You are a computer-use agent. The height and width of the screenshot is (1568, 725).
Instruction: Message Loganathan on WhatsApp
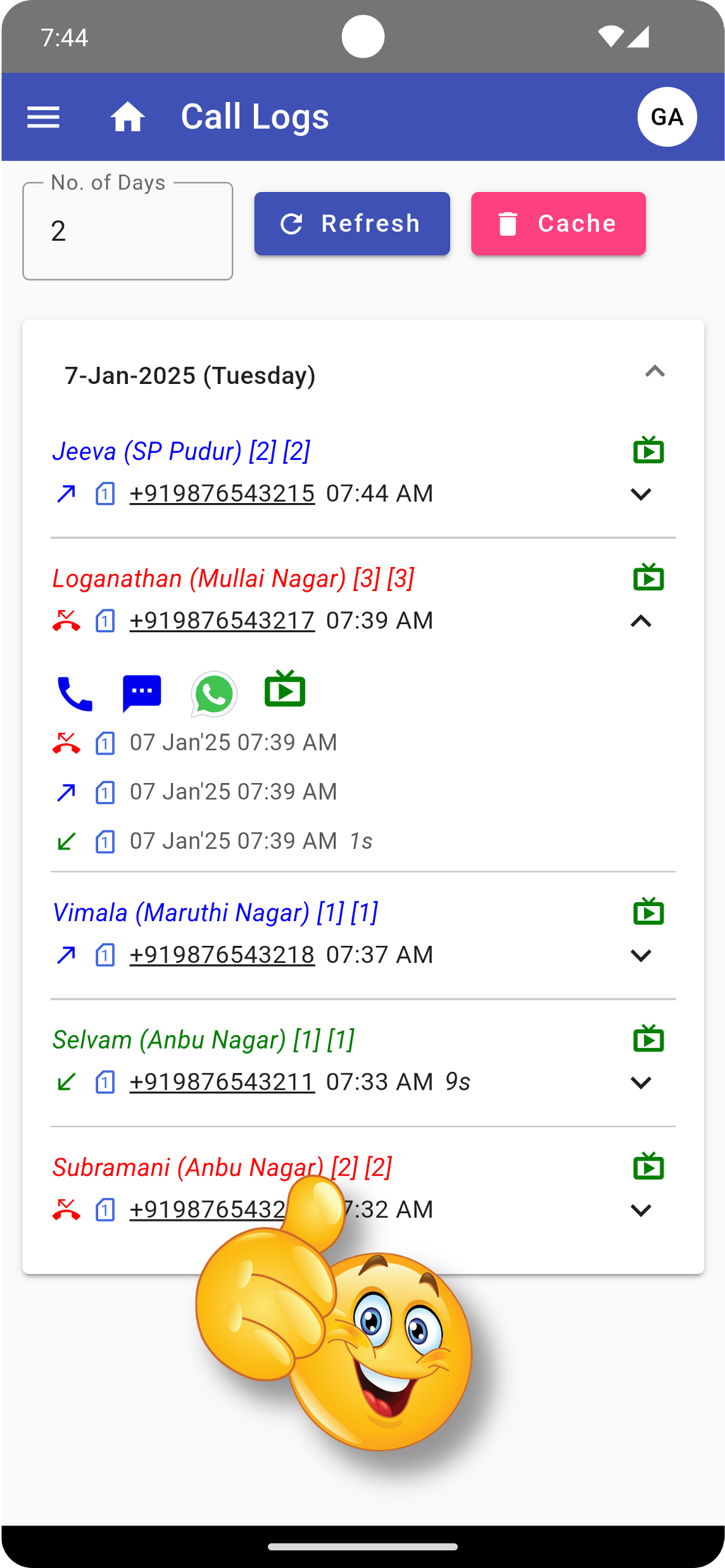[214, 694]
